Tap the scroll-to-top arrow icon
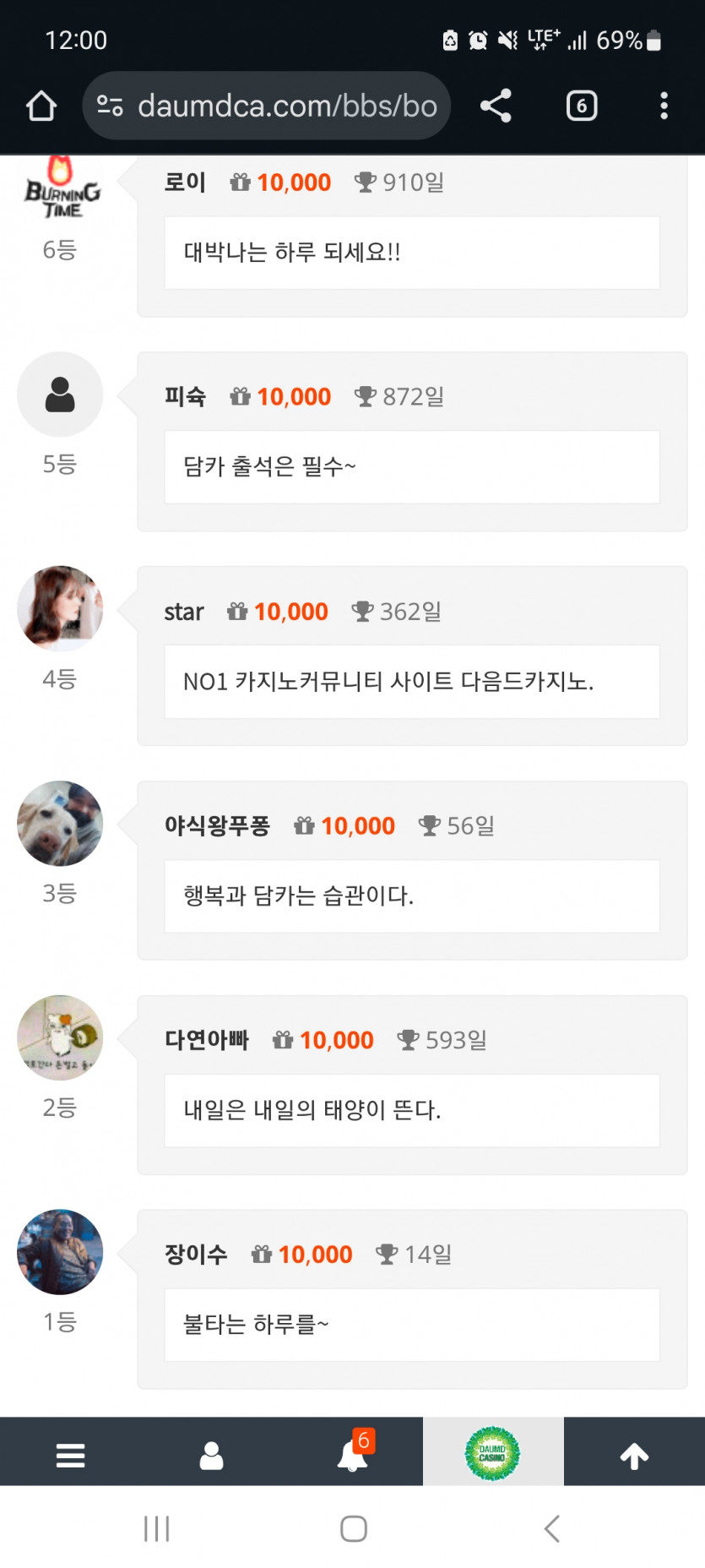This screenshot has height=1568, width=705. 634,1451
